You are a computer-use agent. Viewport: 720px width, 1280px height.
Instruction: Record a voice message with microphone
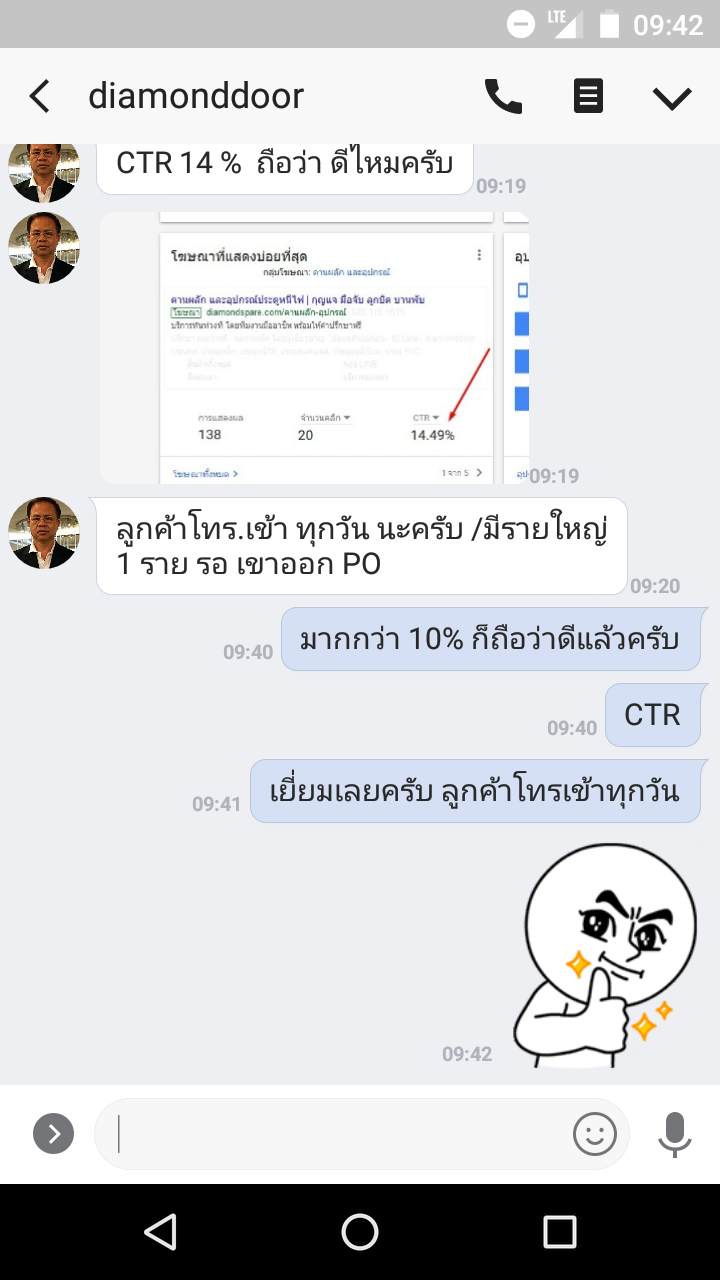pos(675,1133)
